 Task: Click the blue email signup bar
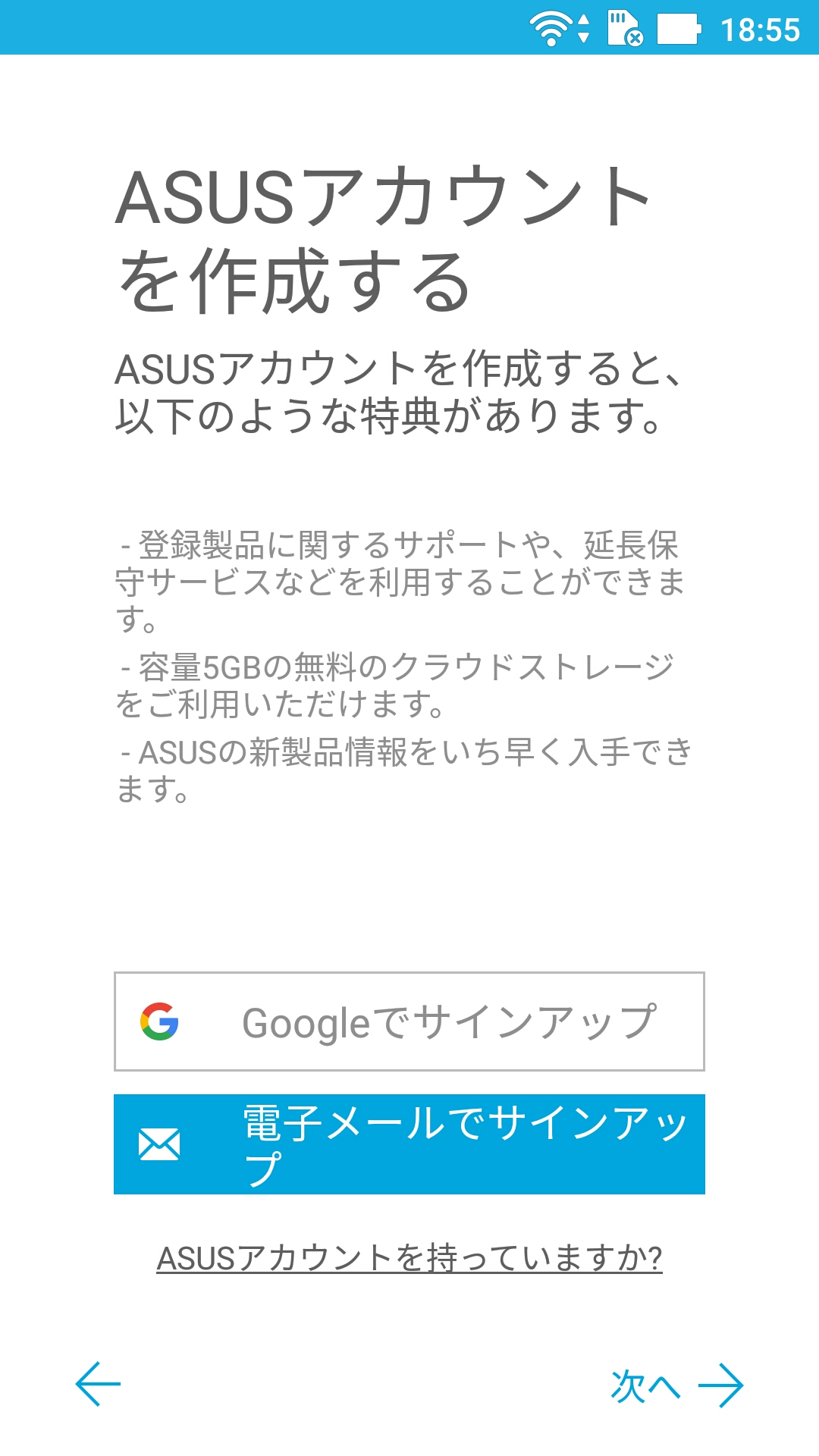pos(409,1144)
